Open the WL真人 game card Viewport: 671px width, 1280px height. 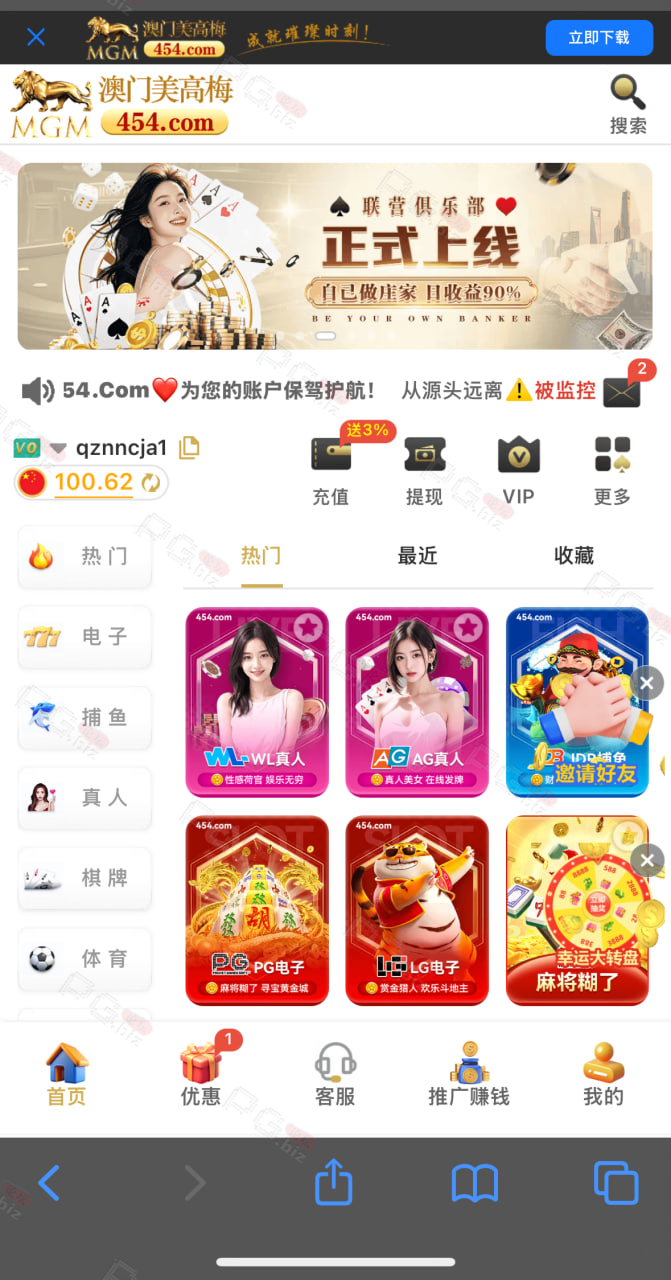[257, 702]
